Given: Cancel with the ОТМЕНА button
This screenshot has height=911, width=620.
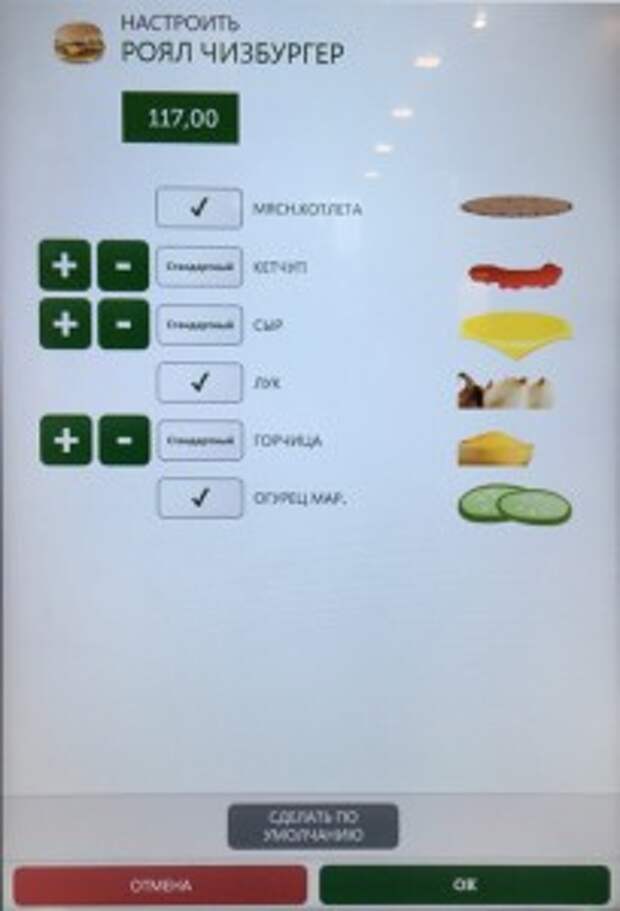Looking at the screenshot, I should pyautogui.click(x=160, y=886).
